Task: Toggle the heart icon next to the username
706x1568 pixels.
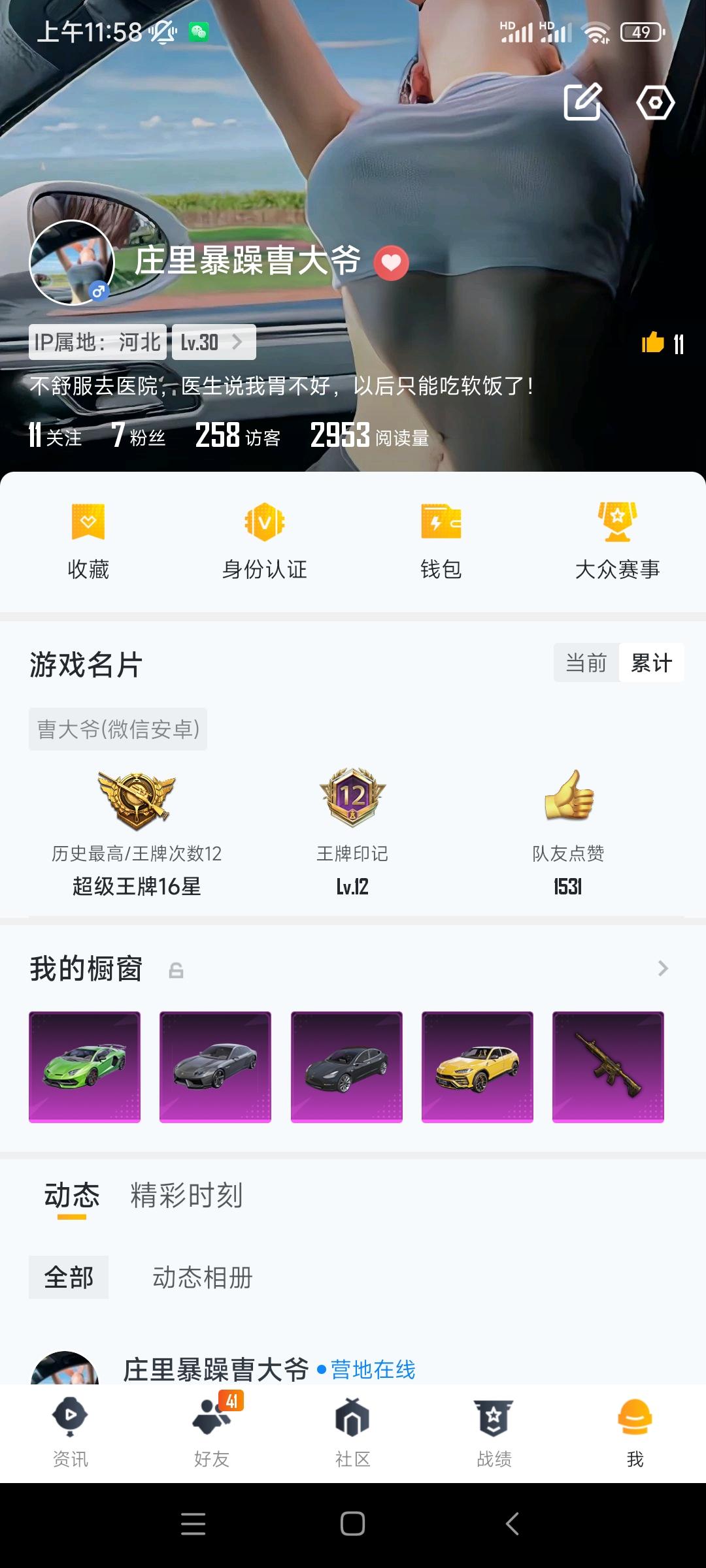Action: (x=391, y=263)
